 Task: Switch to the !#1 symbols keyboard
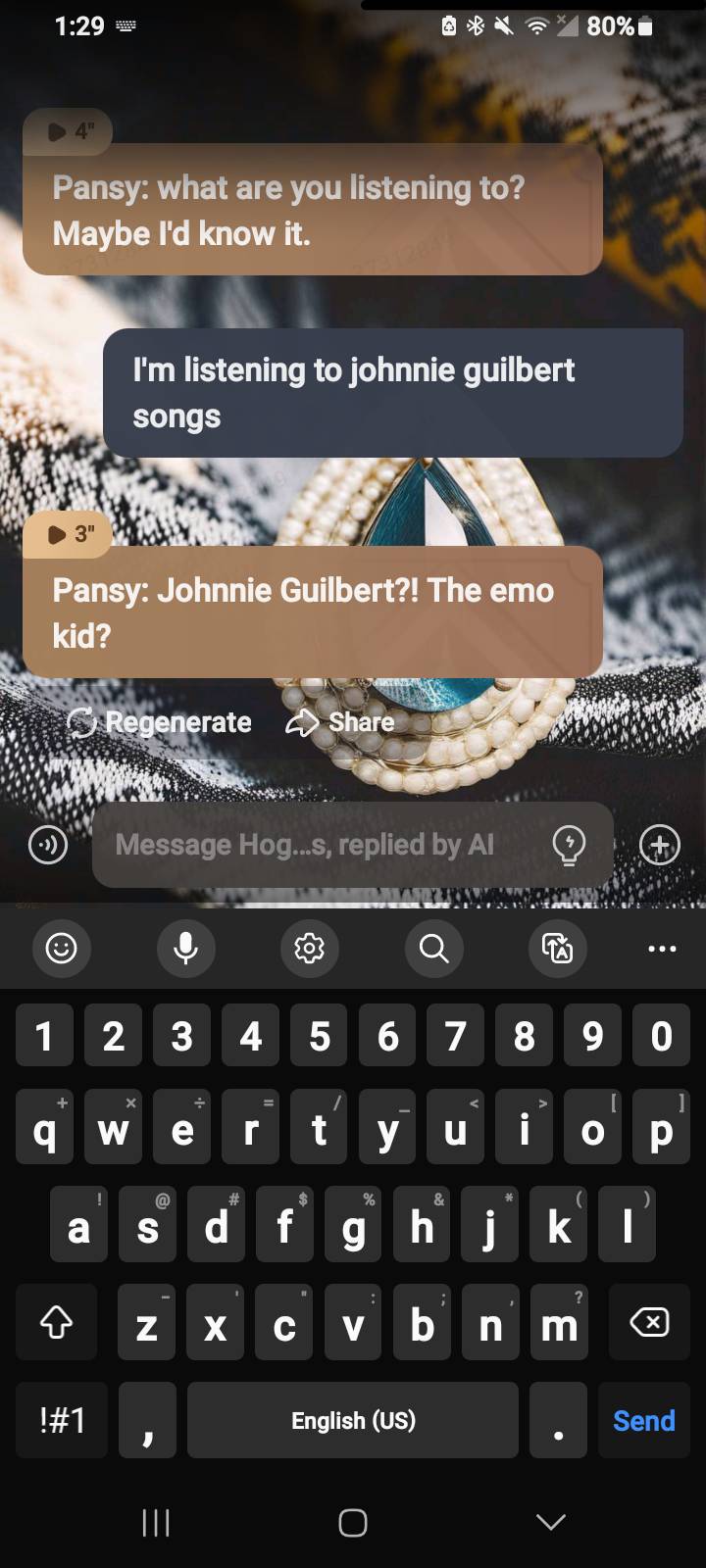coord(63,1420)
